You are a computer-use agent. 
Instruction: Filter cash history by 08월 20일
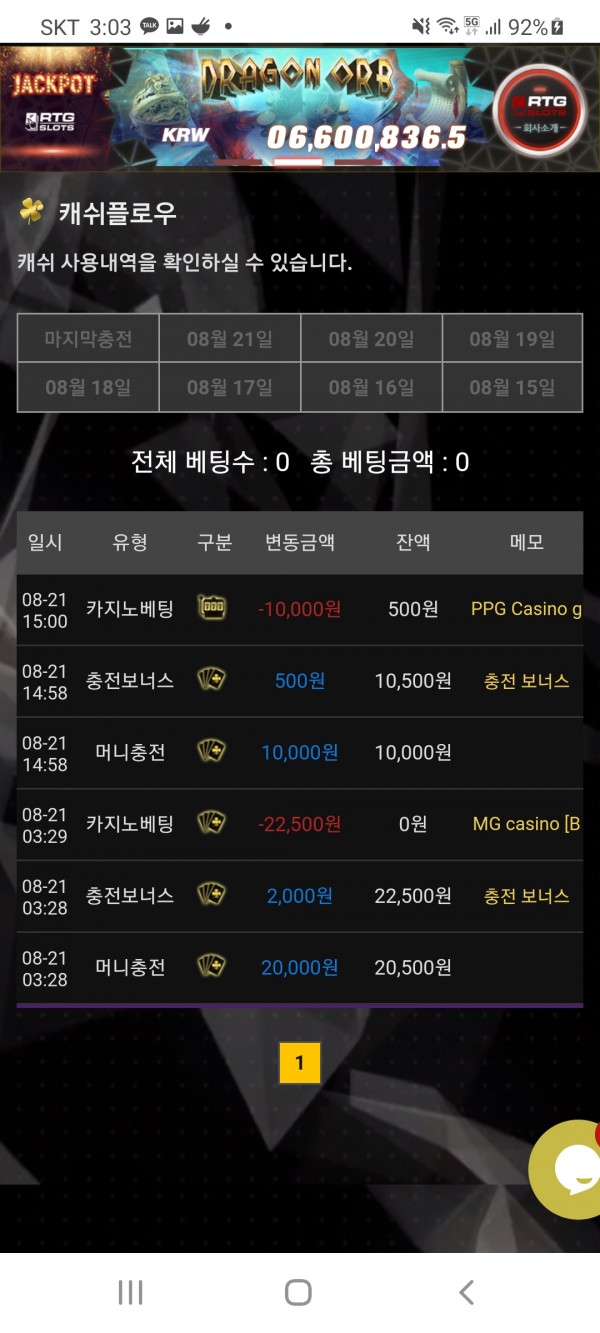(371, 339)
